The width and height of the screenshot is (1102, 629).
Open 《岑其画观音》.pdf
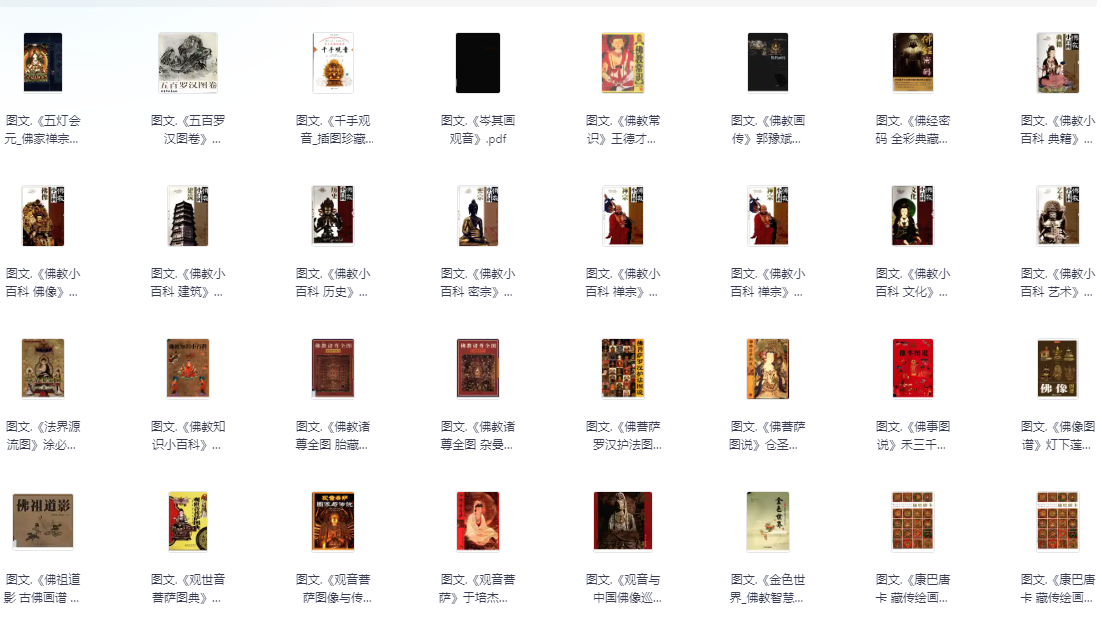[478, 63]
